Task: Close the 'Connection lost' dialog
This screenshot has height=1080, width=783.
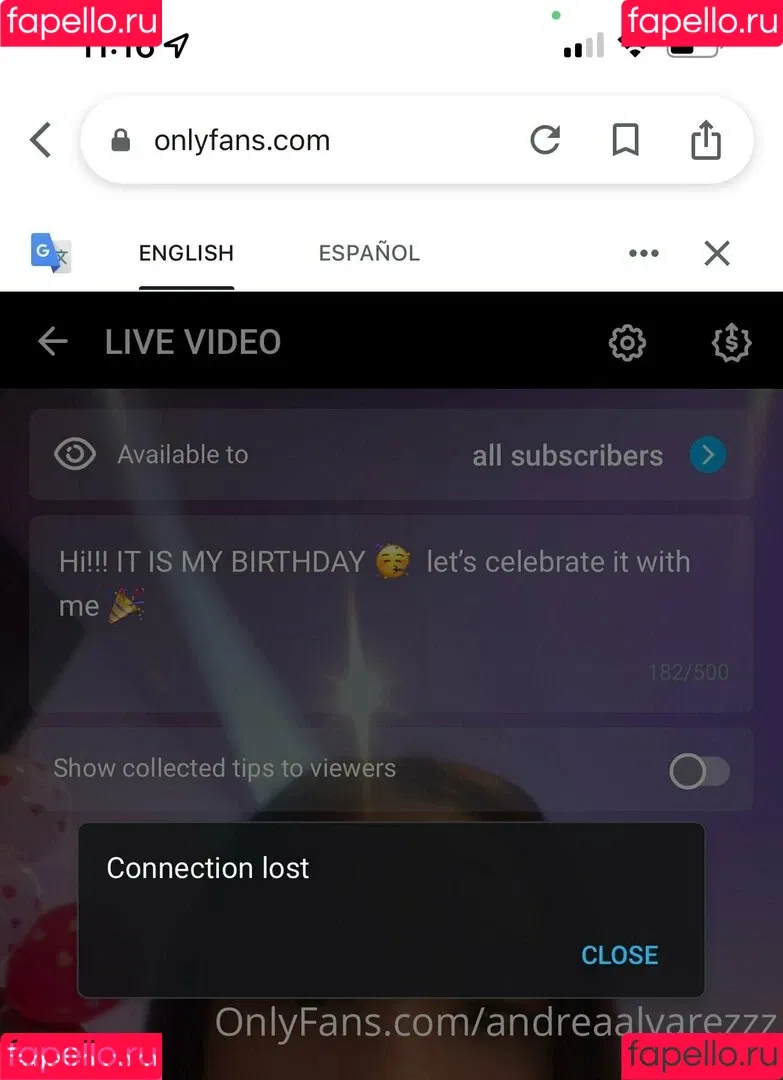Action: click(x=619, y=955)
